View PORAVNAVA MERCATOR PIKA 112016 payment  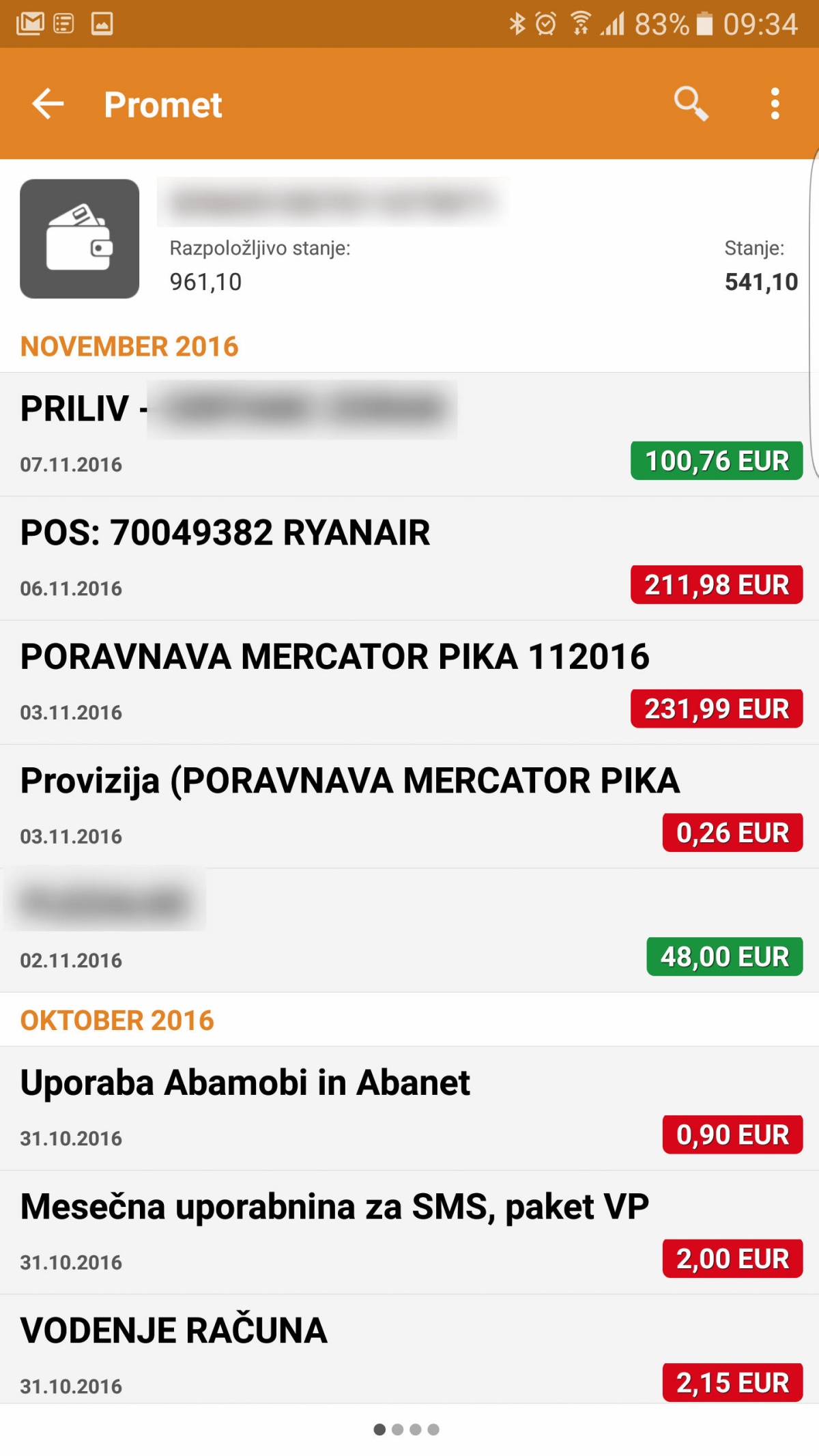pyautogui.click(x=409, y=683)
